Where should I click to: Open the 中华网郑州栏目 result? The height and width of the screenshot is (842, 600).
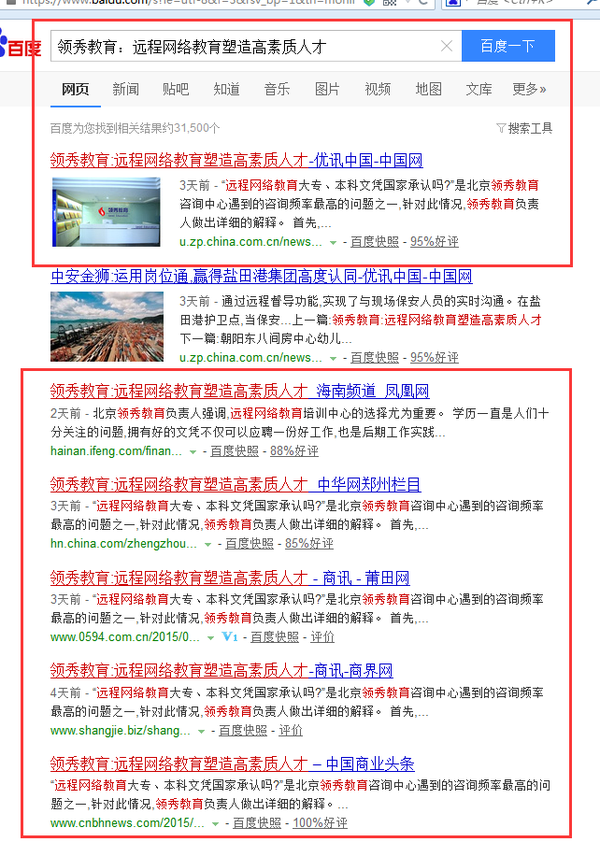[x=235, y=484]
